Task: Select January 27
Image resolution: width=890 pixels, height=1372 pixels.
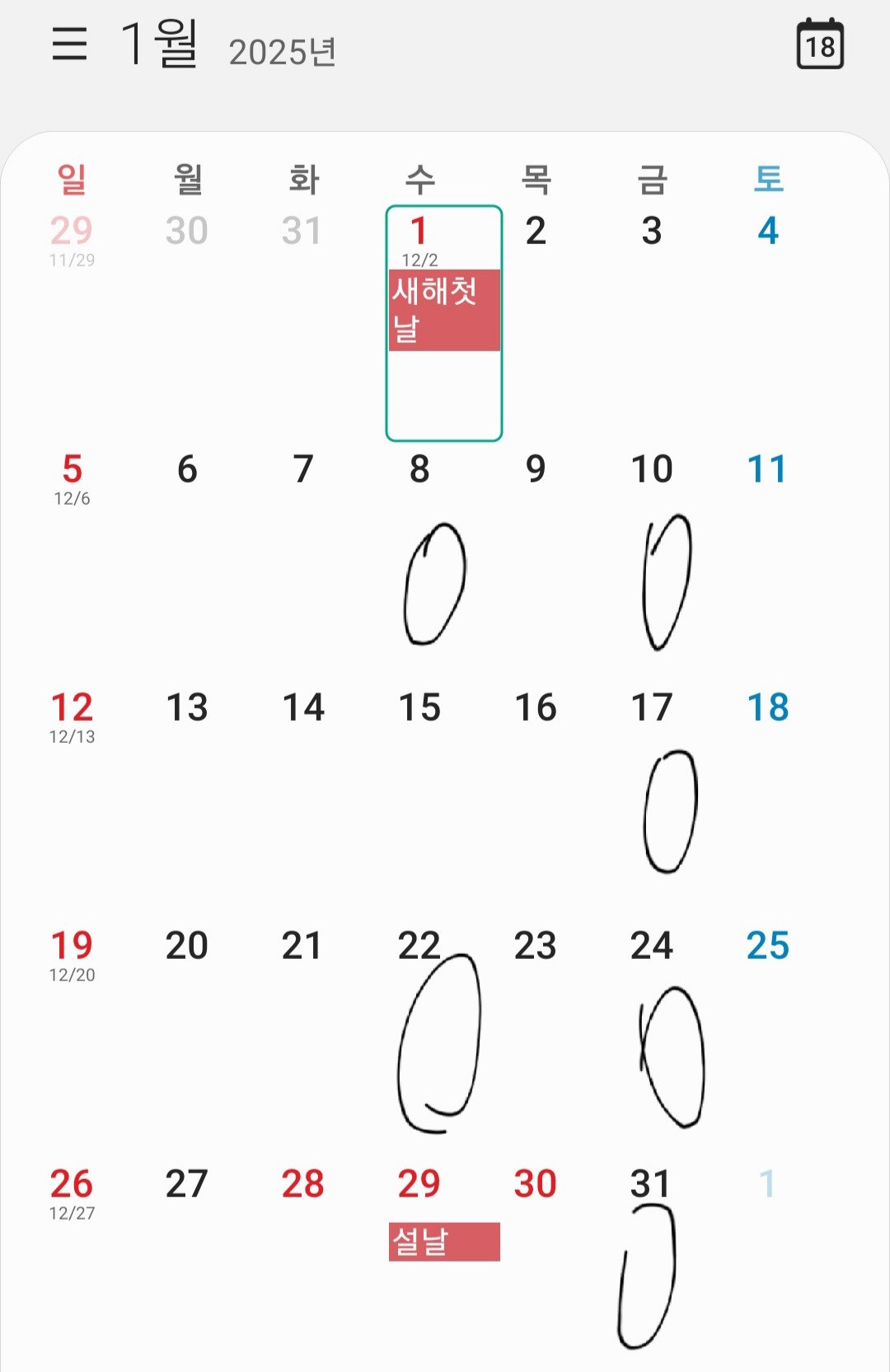Action: (187, 1184)
